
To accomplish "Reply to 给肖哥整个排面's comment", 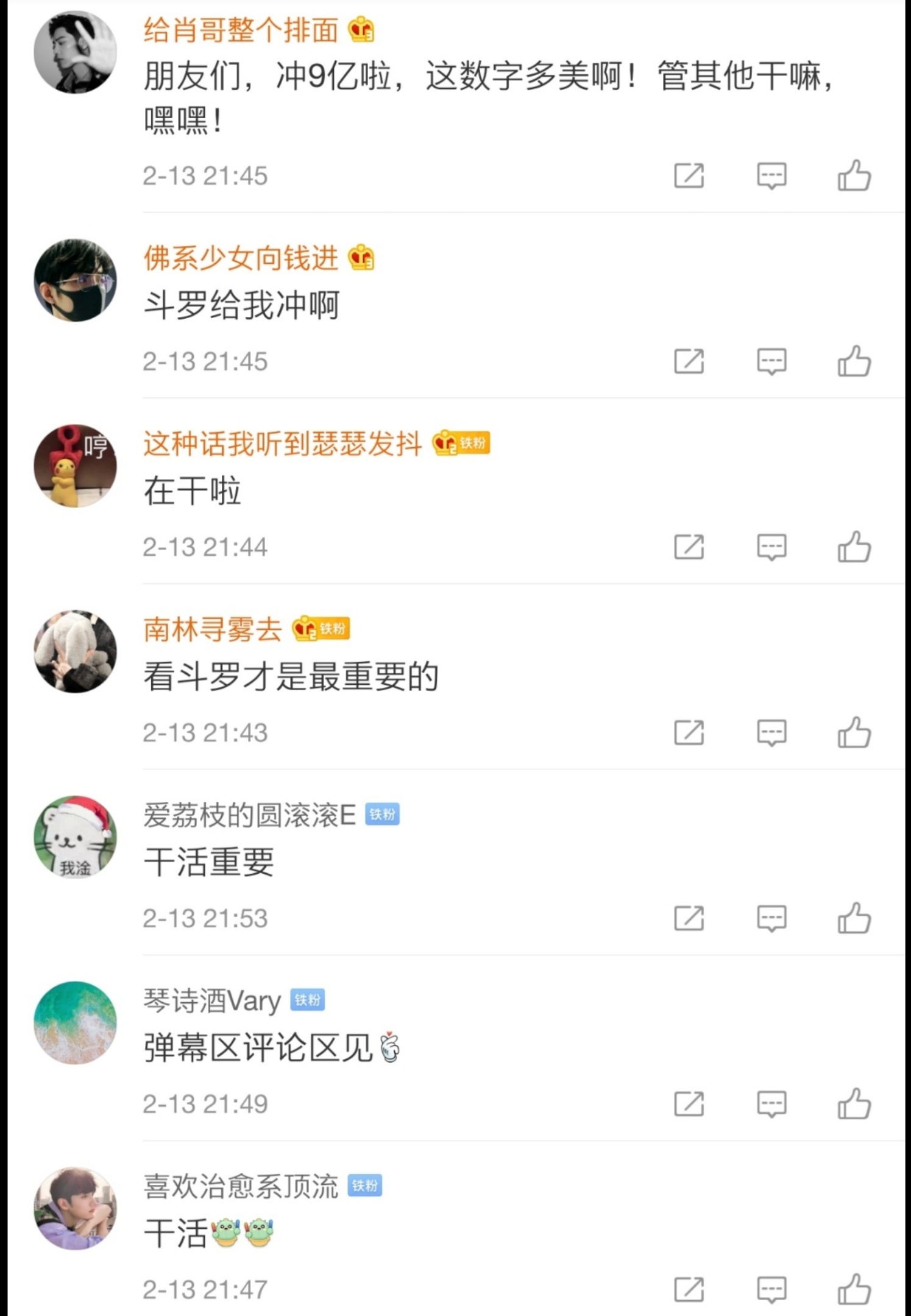I will pyautogui.click(x=771, y=175).
